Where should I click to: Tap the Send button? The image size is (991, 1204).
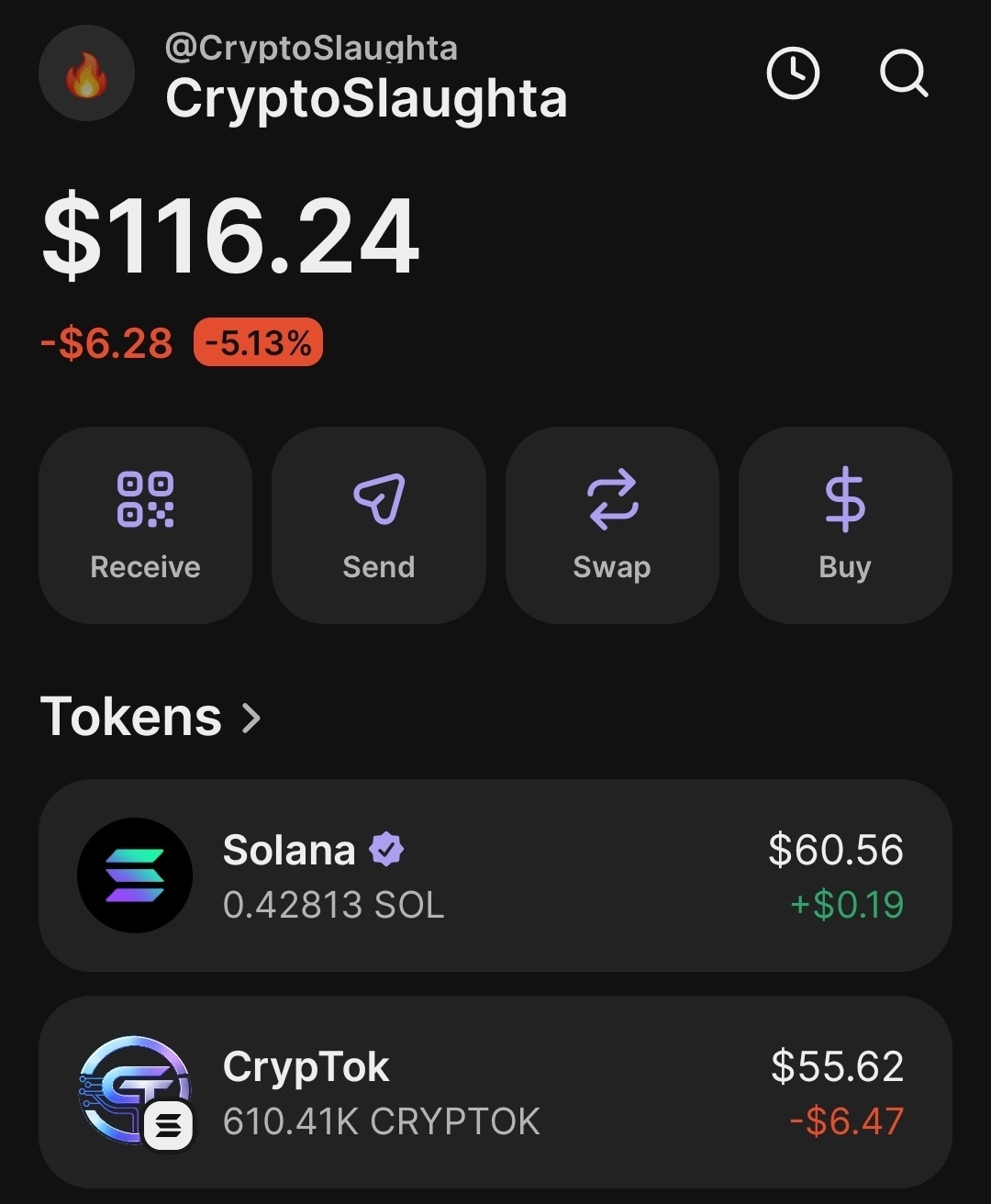[378, 525]
